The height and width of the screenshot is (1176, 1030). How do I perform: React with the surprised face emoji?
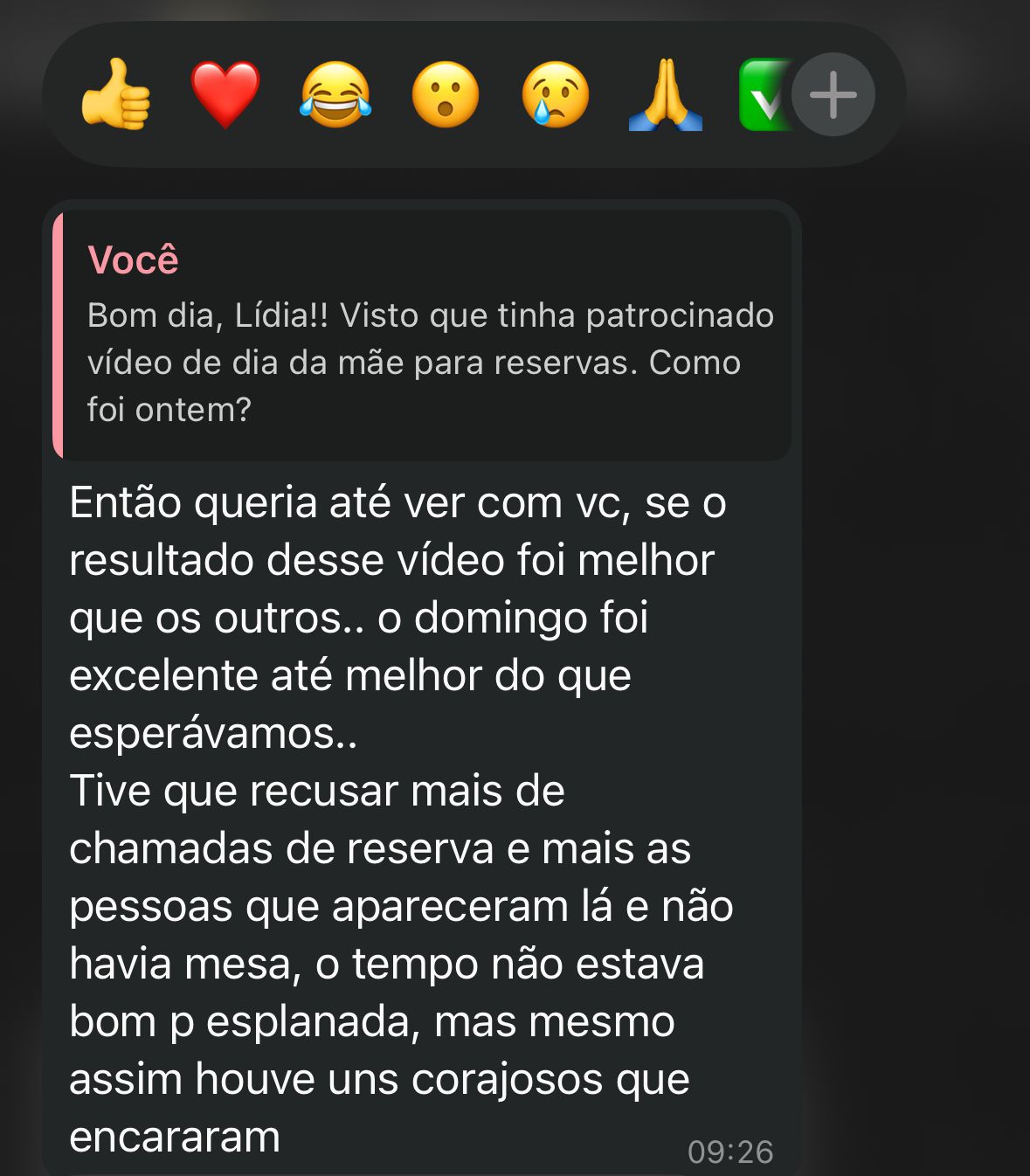tap(446, 95)
